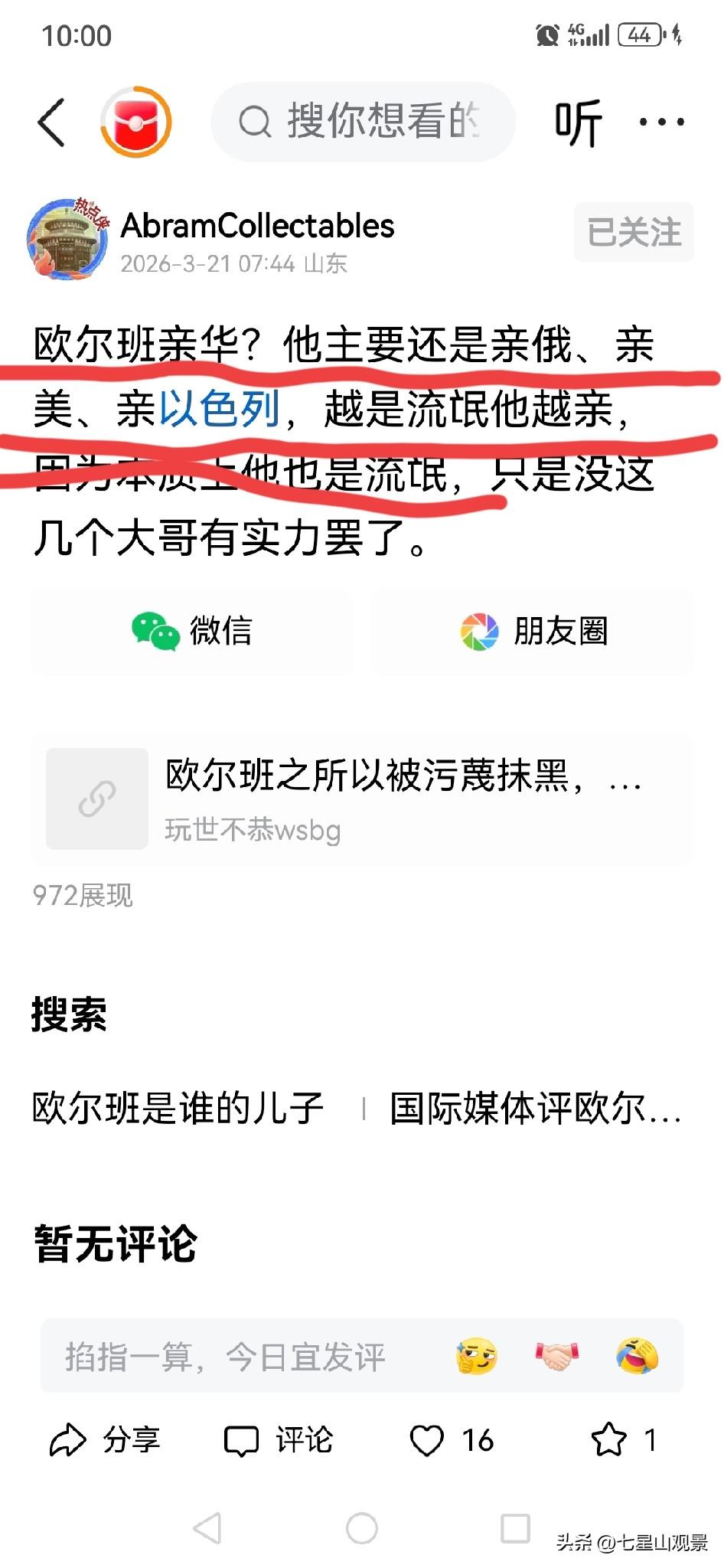Like the post with the heart icon
Viewport: 724px width, 1568px height.
pos(429,1439)
